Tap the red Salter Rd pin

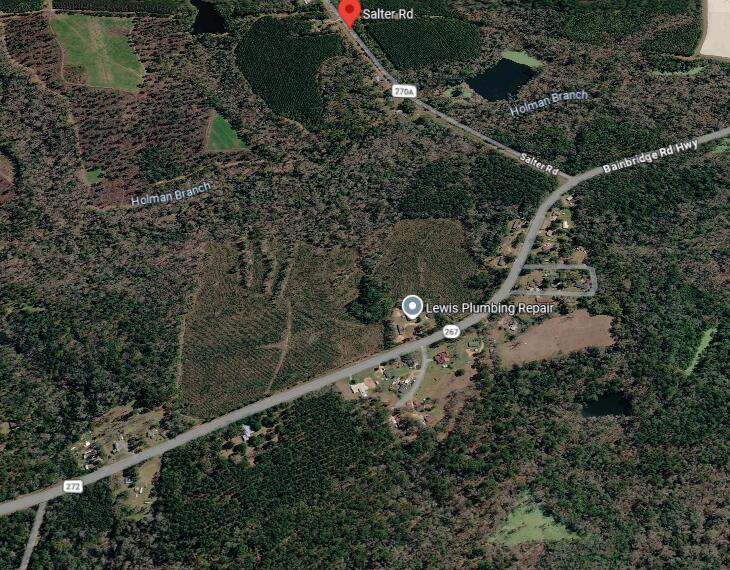coord(349,12)
